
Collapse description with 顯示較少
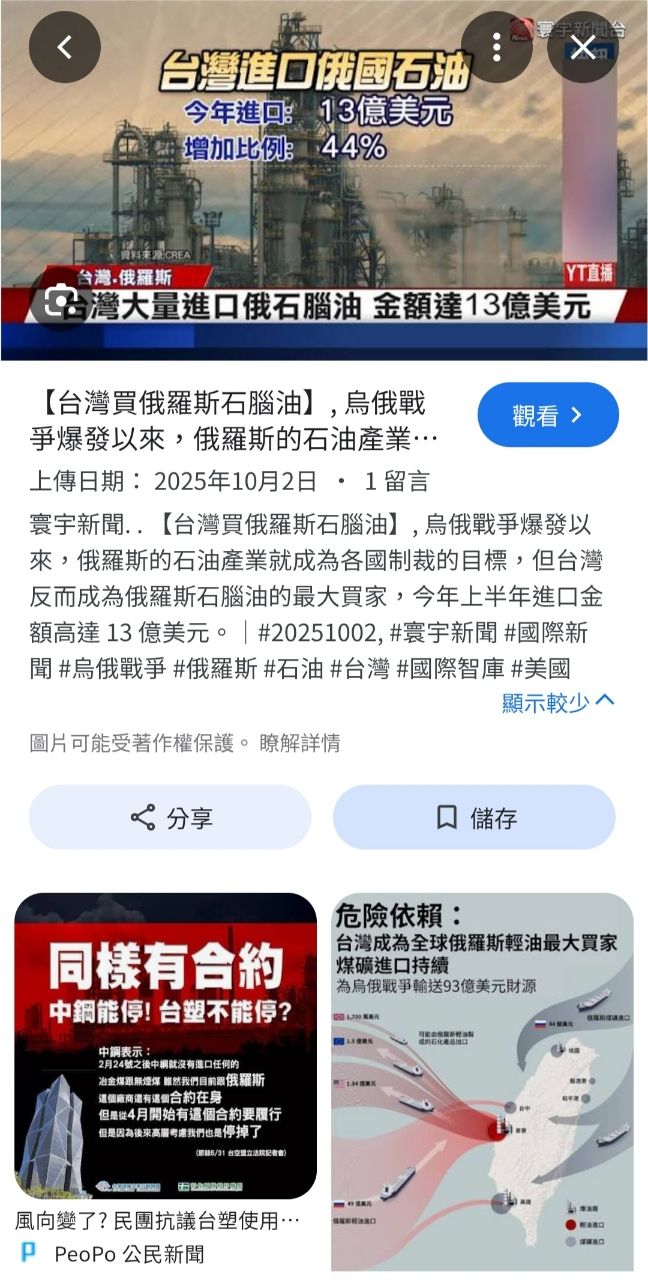click(x=558, y=702)
